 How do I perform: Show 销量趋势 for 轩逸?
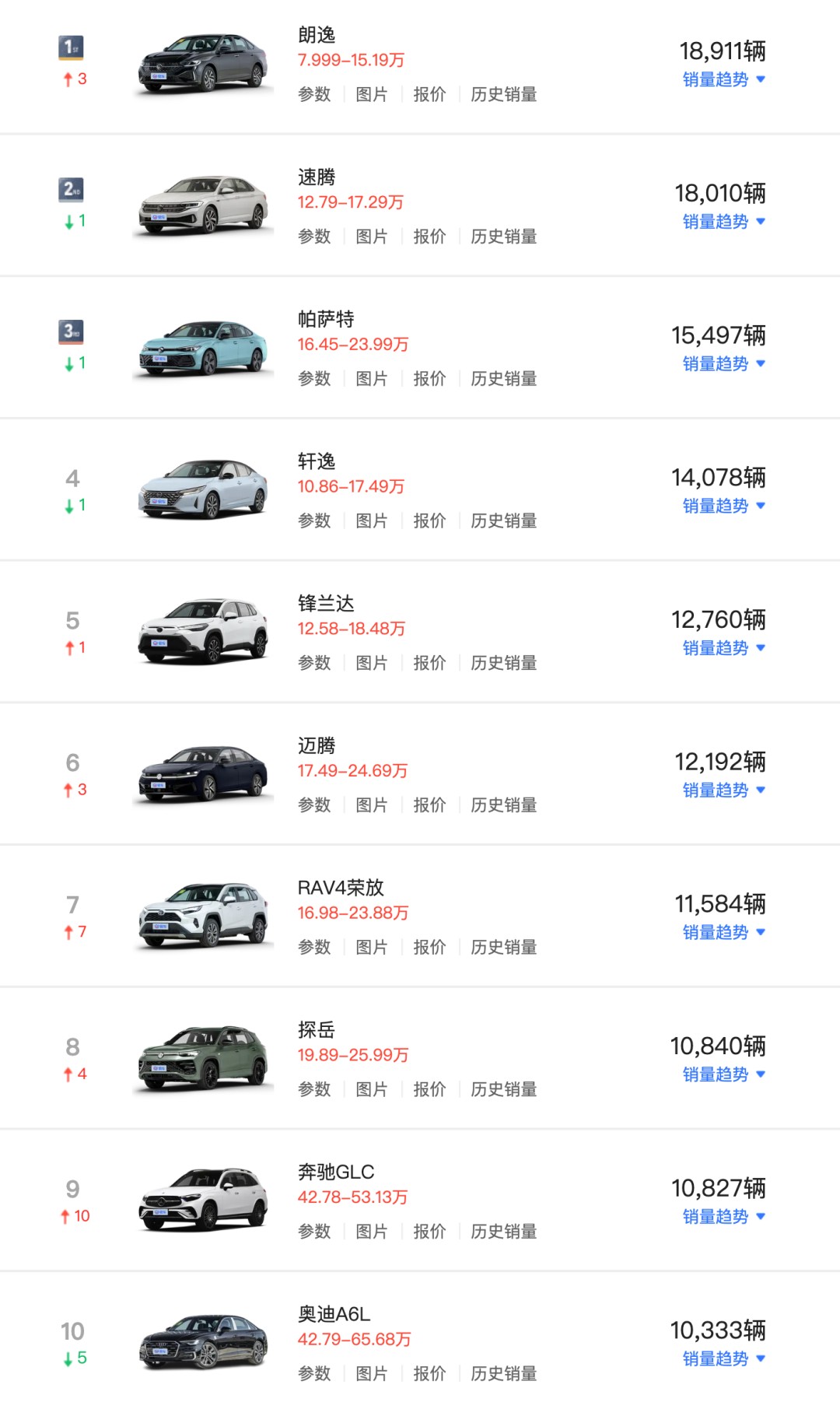coord(723,506)
